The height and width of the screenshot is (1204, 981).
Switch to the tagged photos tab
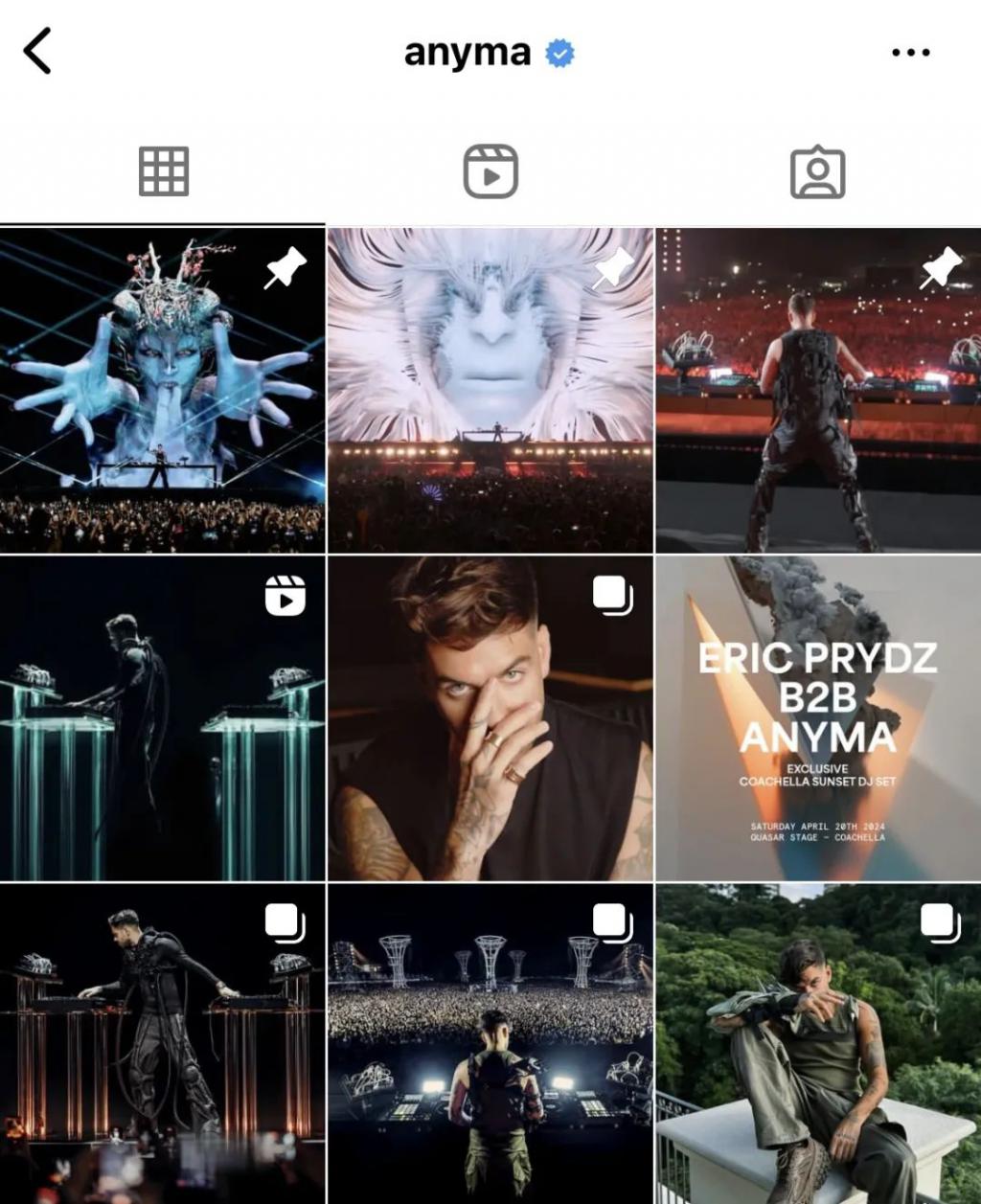click(x=817, y=172)
